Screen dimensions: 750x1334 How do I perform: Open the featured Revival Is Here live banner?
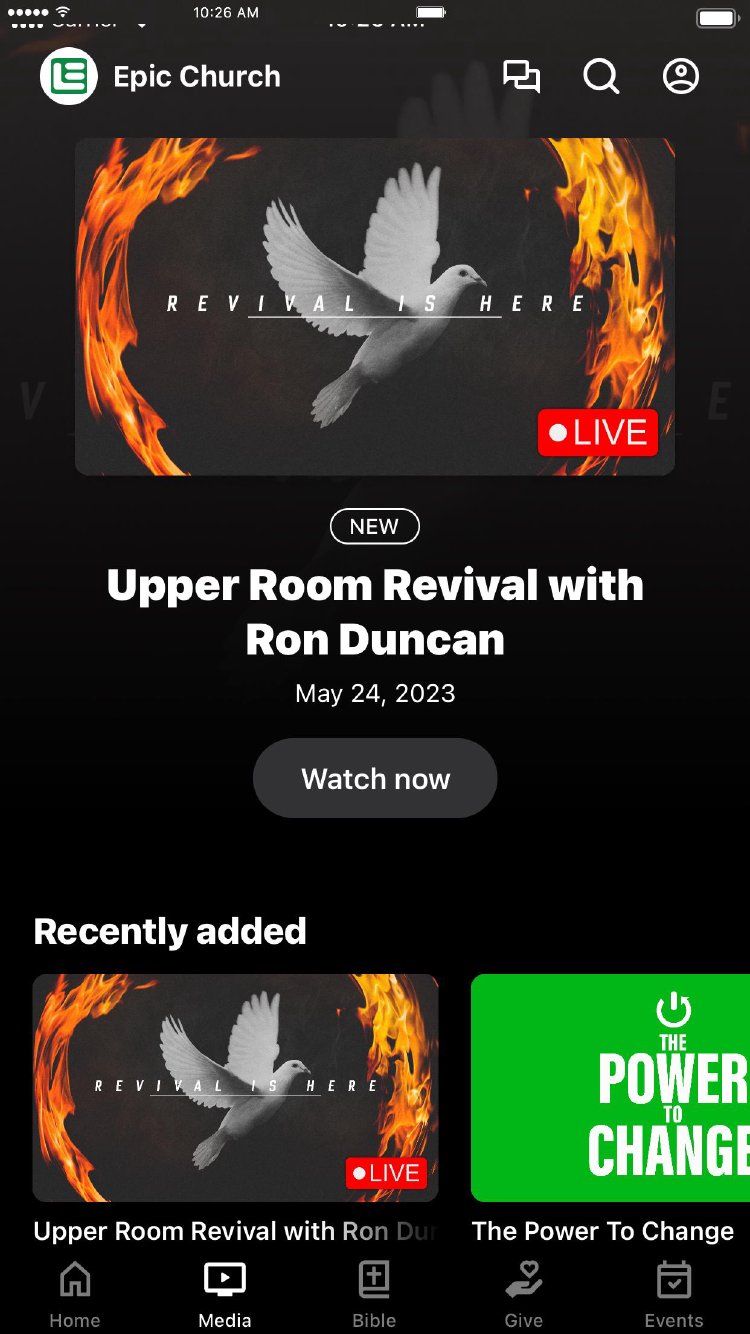point(375,306)
